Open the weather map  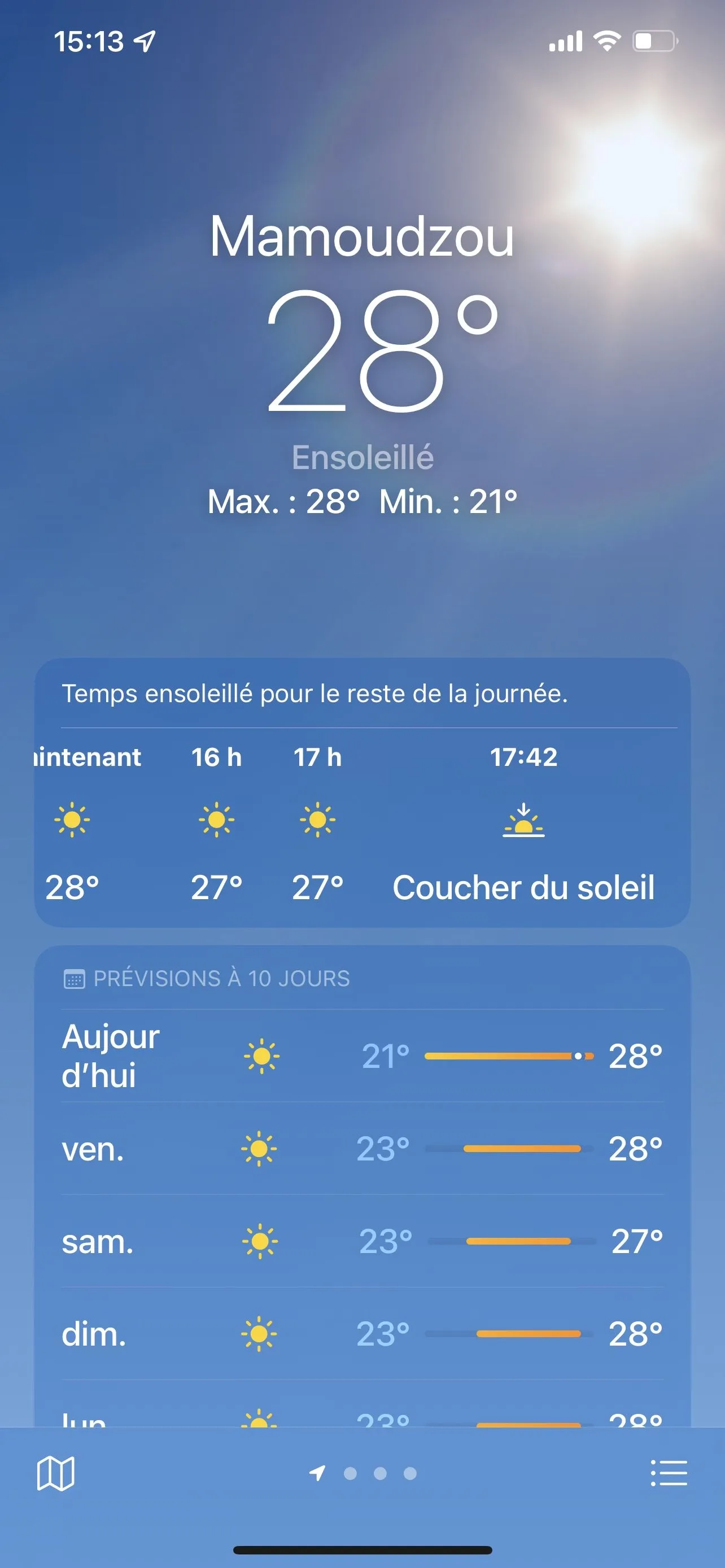click(x=55, y=1474)
